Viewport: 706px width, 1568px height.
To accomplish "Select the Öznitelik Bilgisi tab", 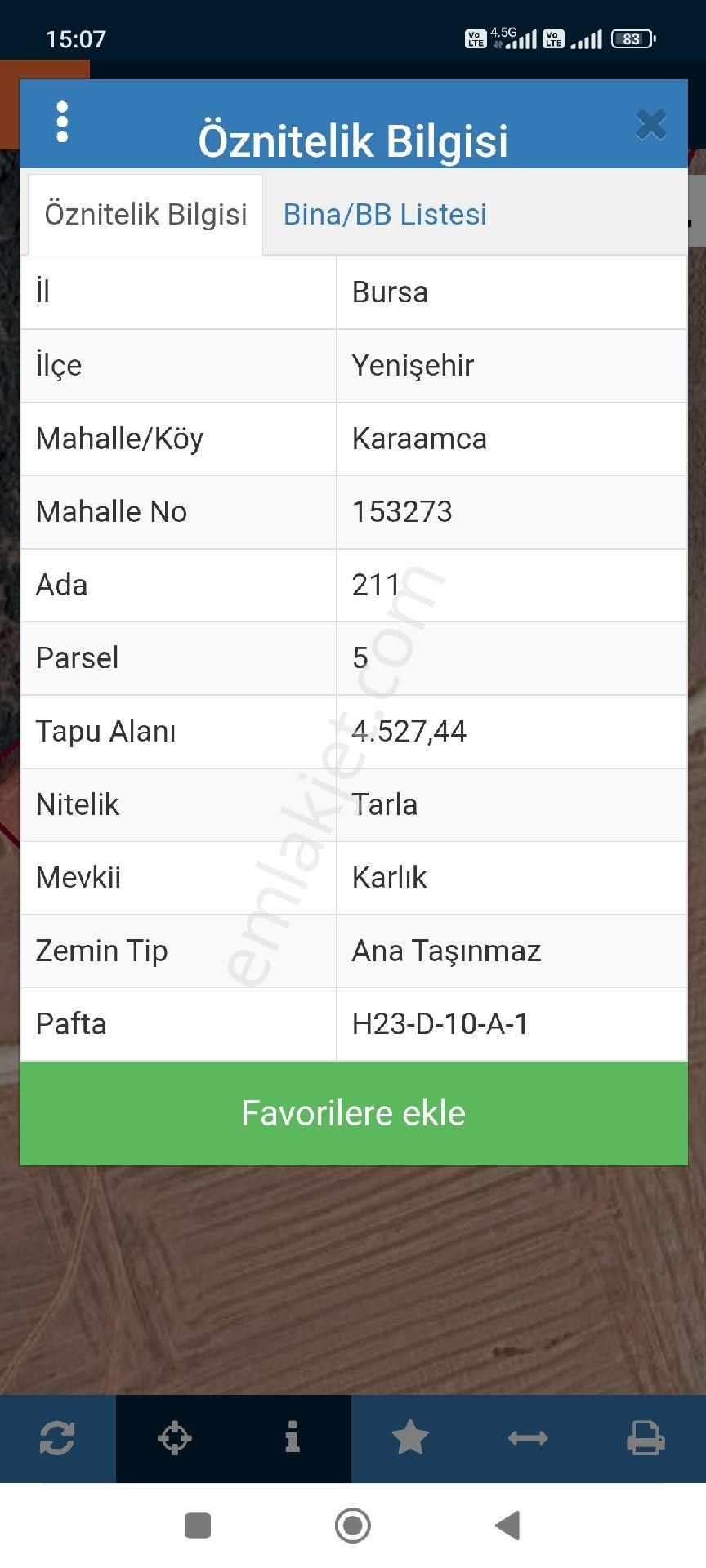I will [x=145, y=214].
